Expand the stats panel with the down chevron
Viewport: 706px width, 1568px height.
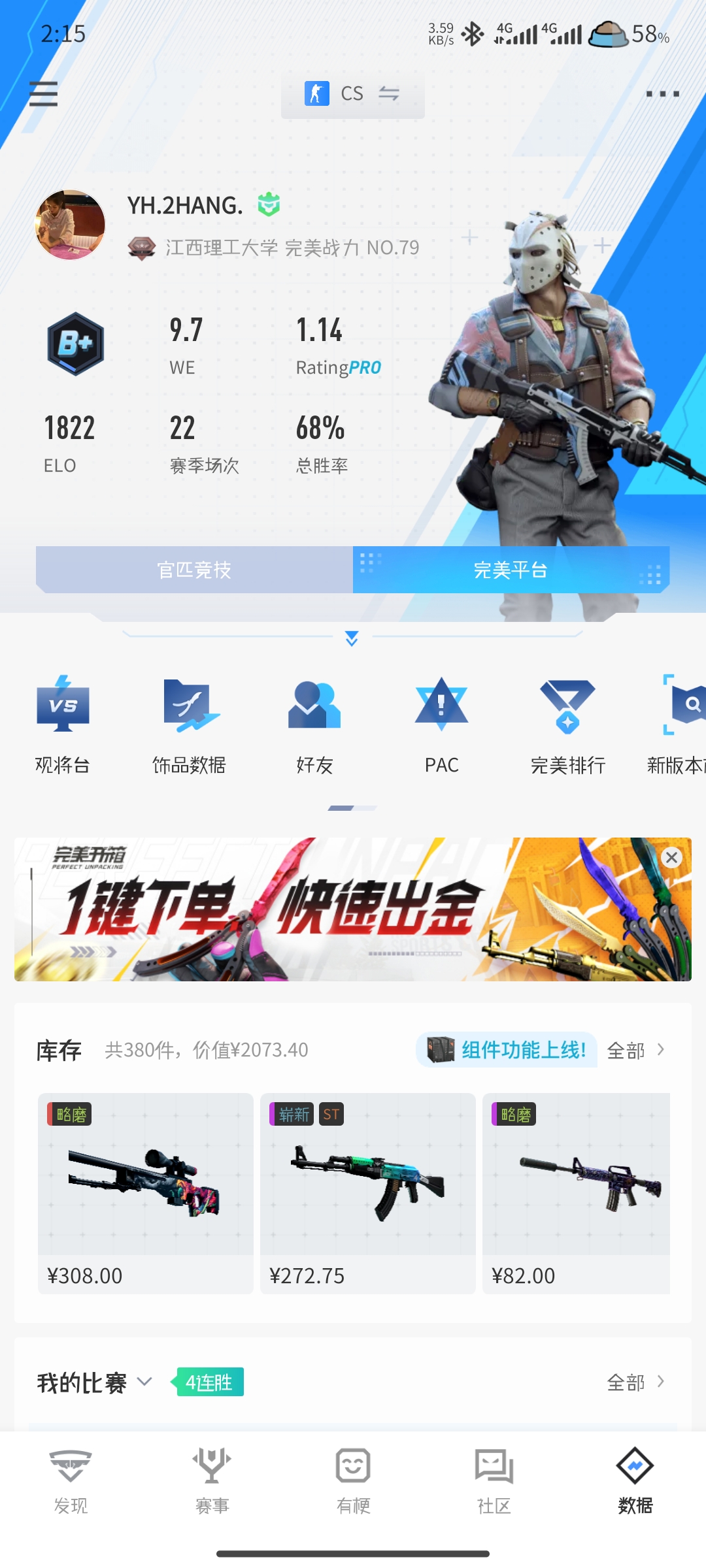point(352,638)
